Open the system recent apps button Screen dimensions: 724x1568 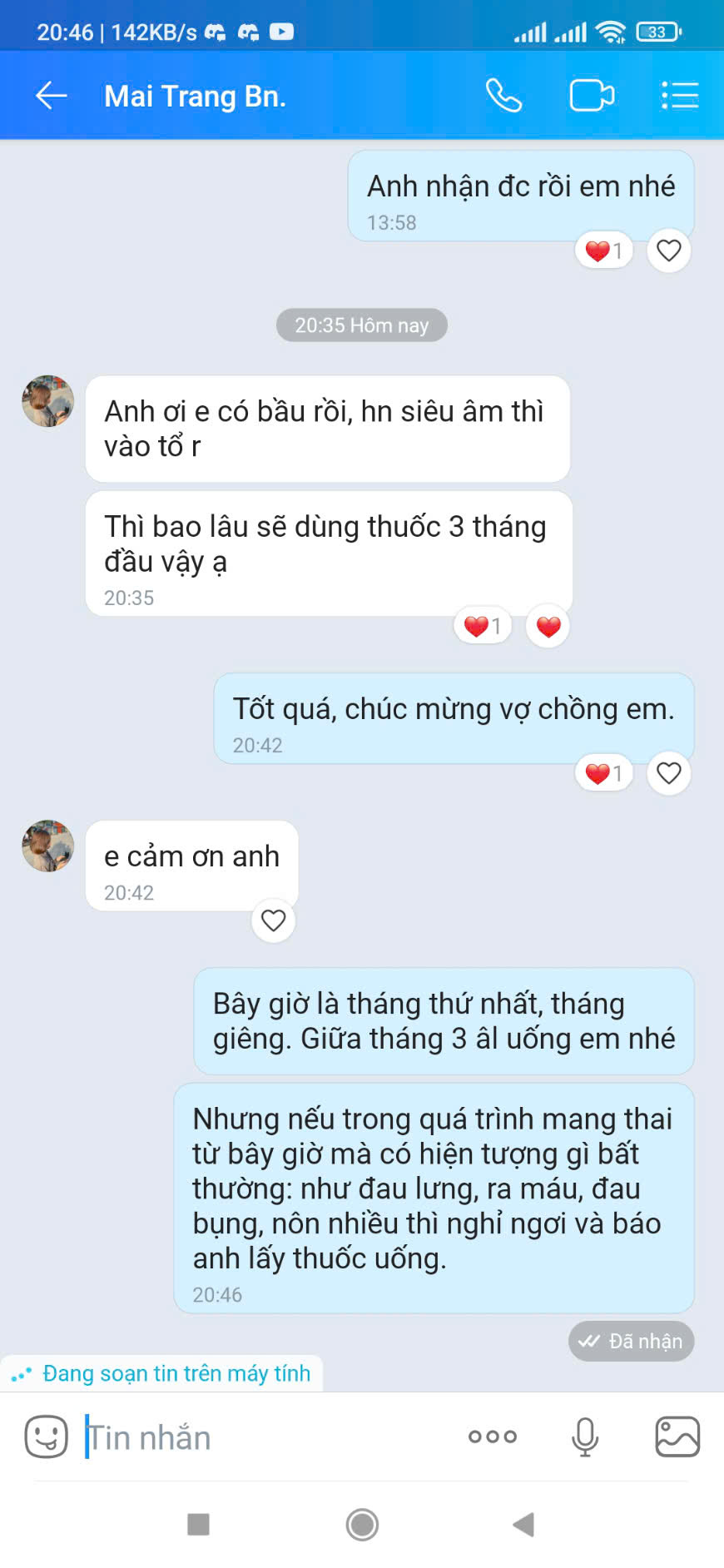(x=198, y=1525)
